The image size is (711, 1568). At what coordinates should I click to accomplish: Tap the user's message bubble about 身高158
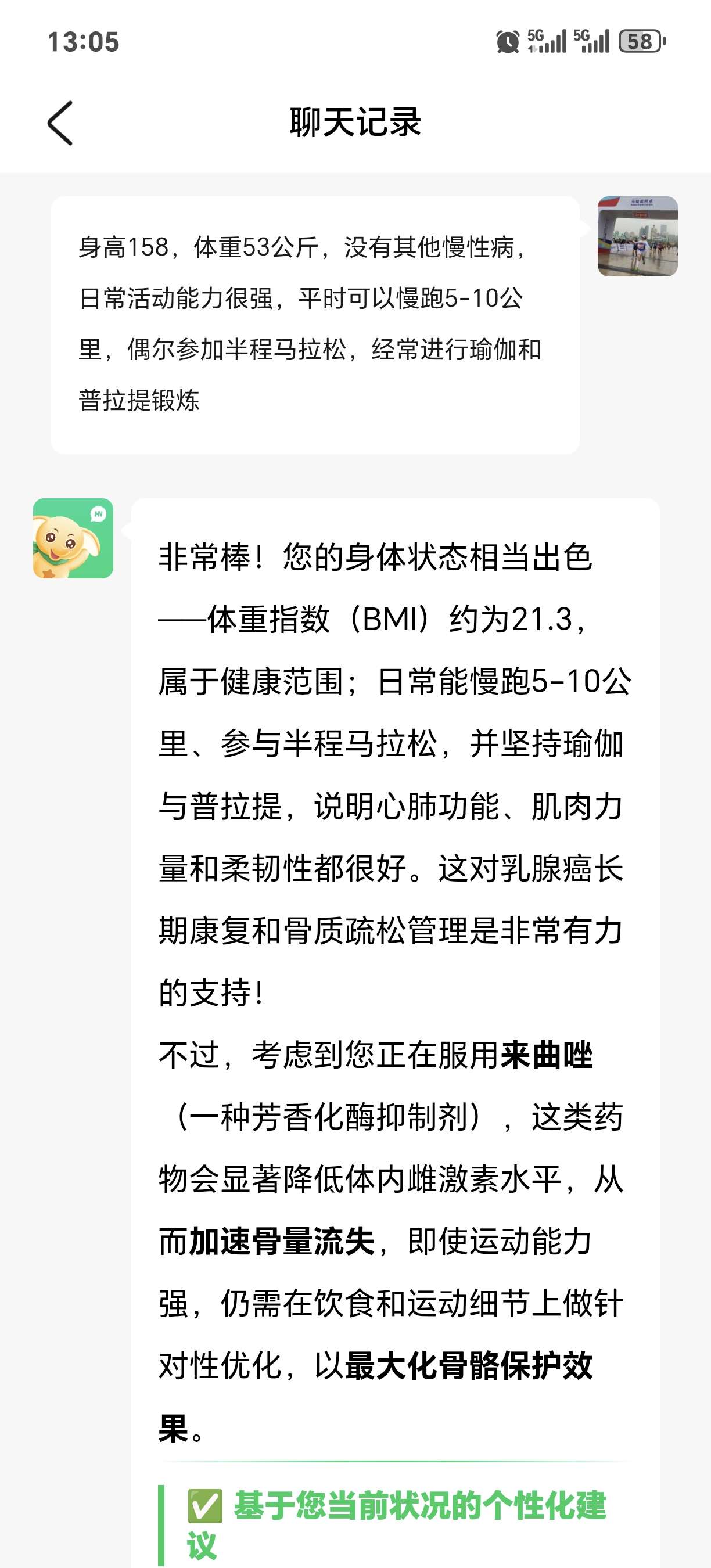pos(317,323)
